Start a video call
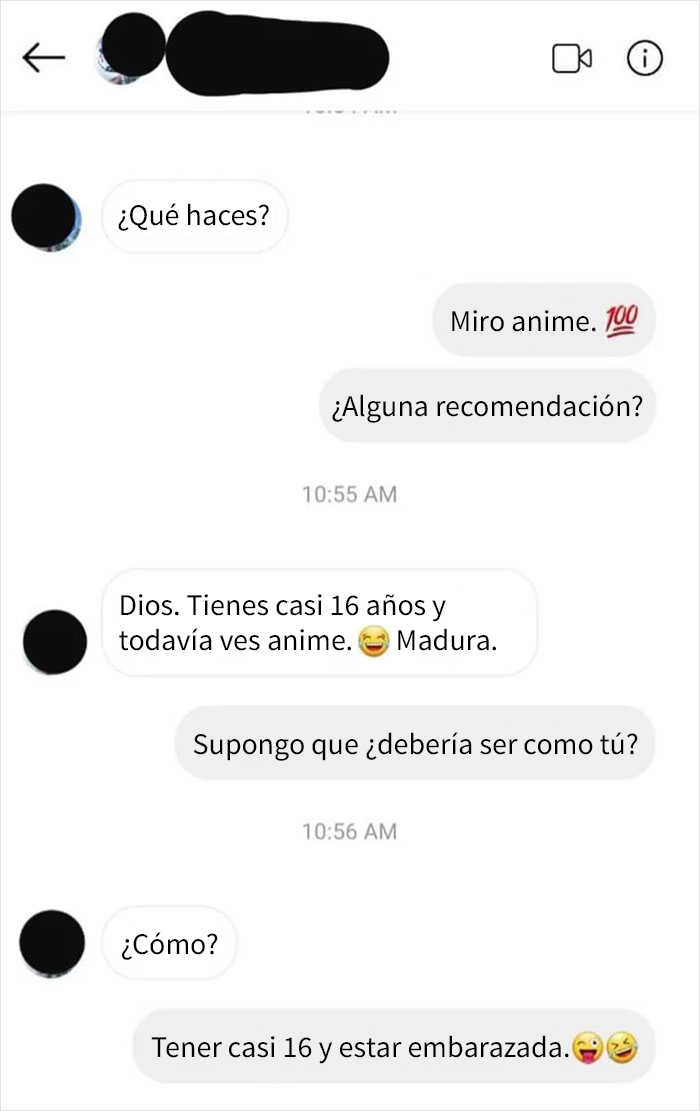Image resolution: width=700 pixels, height=1111 pixels. 572,59
